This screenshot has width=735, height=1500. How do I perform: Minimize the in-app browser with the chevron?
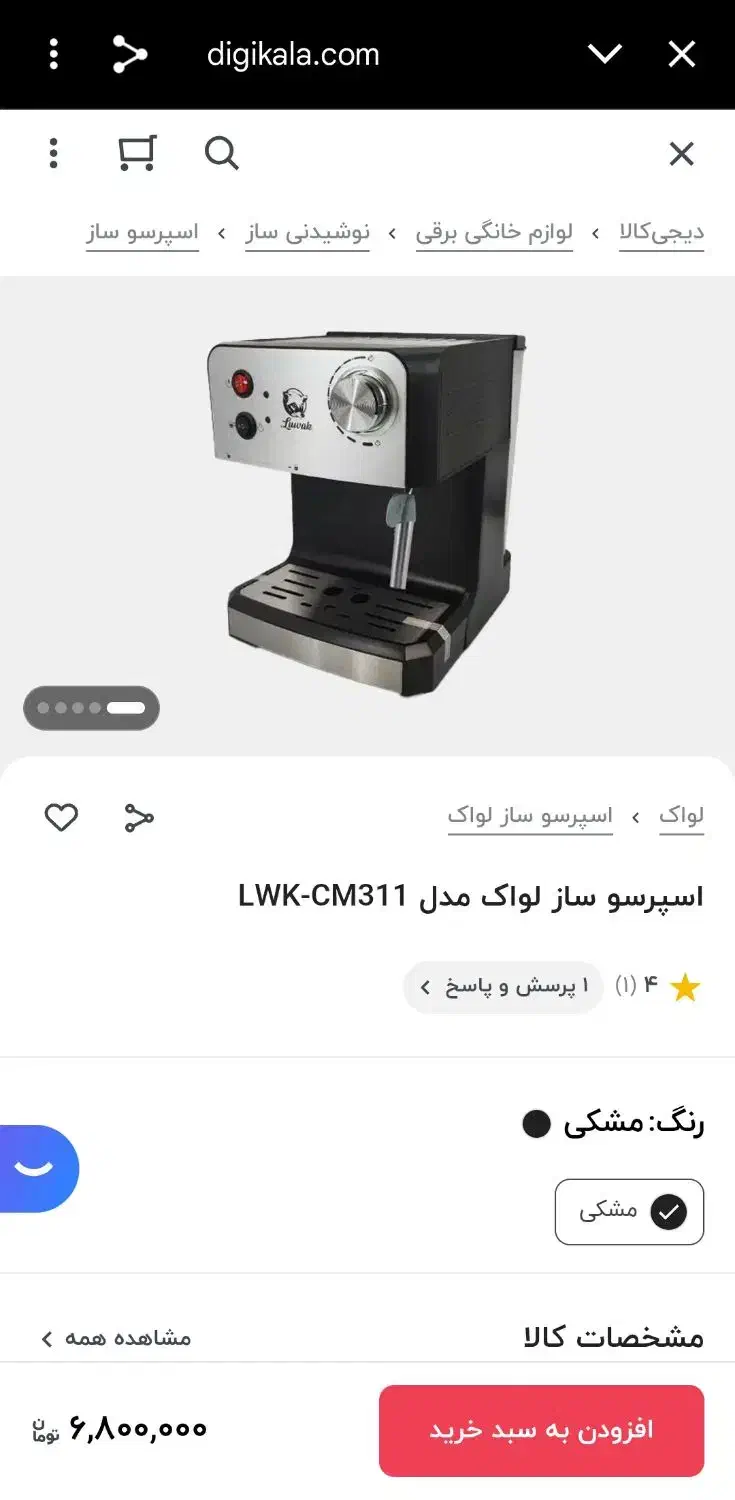[x=604, y=54]
